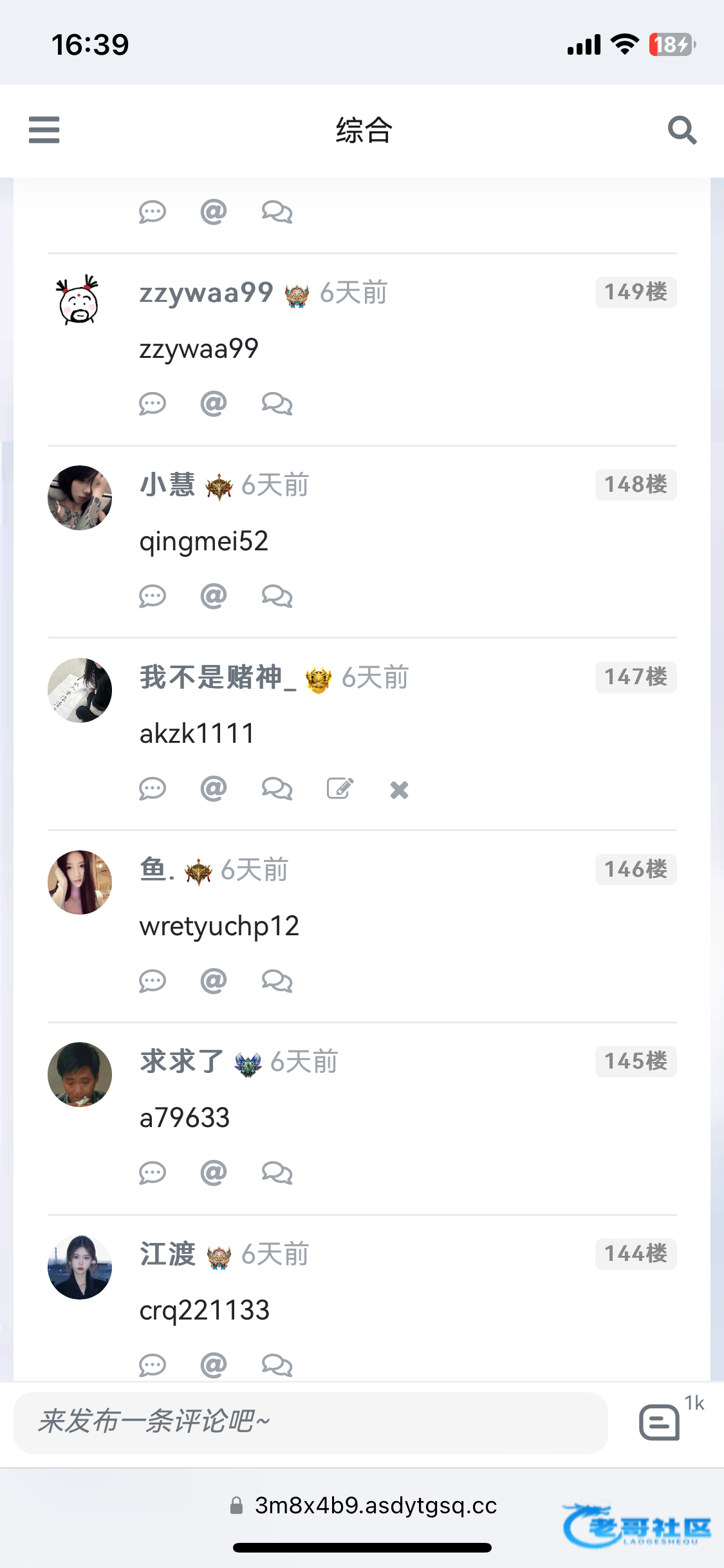The width and height of the screenshot is (724, 1568).
Task: Delete the akzk1111 comment
Action: tap(399, 790)
